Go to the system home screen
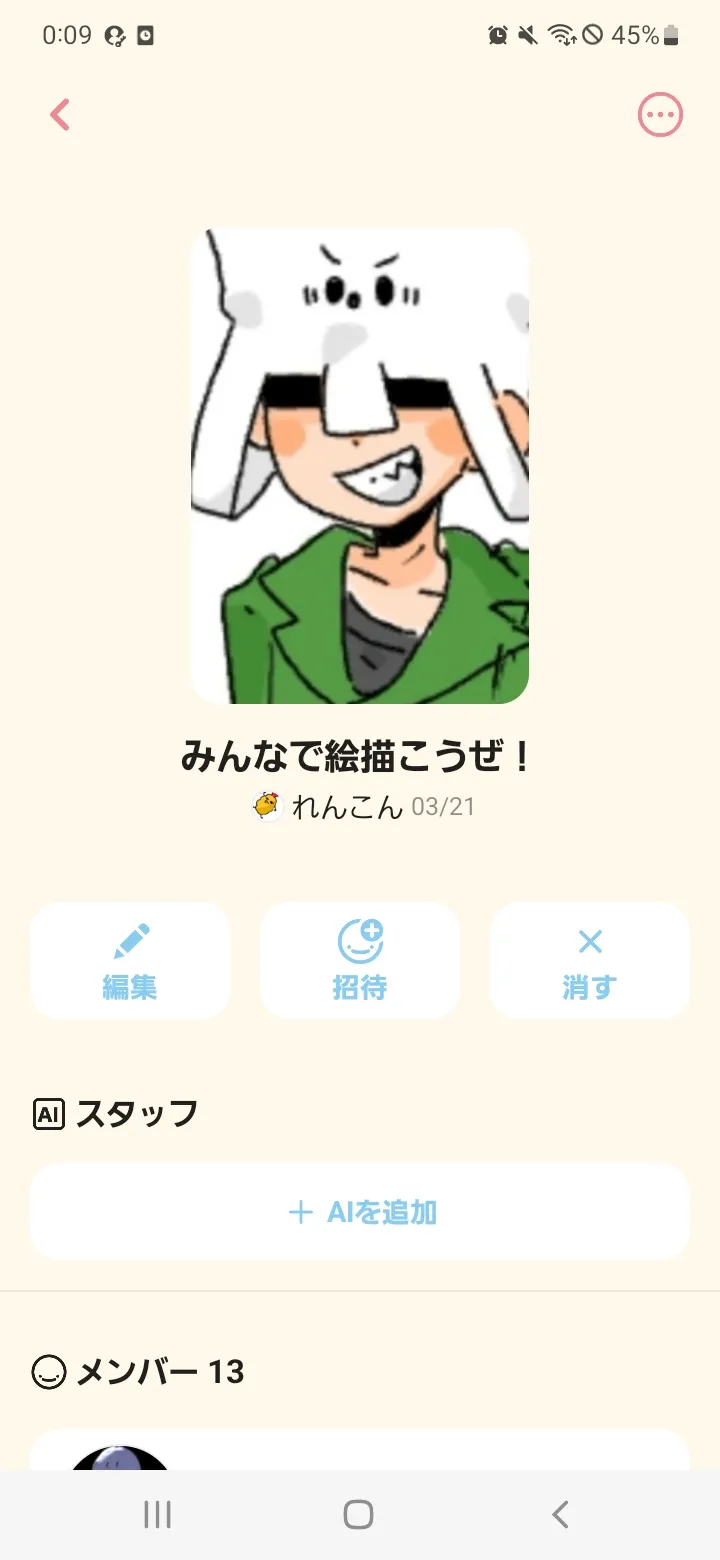The height and width of the screenshot is (1560, 720). (x=359, y=1514)
